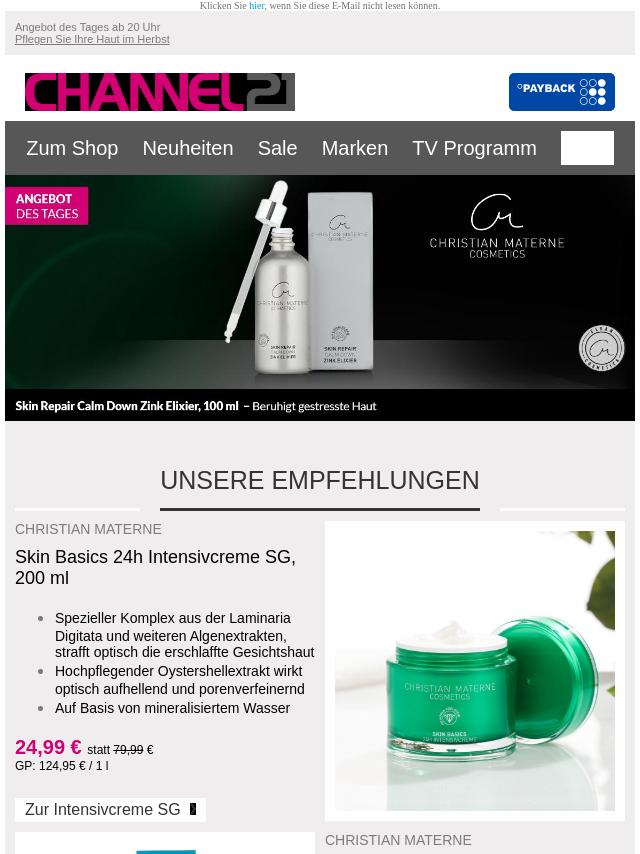Open the Sale section
The width and height of the screenshot is (640, 854).
click(277, 148)
